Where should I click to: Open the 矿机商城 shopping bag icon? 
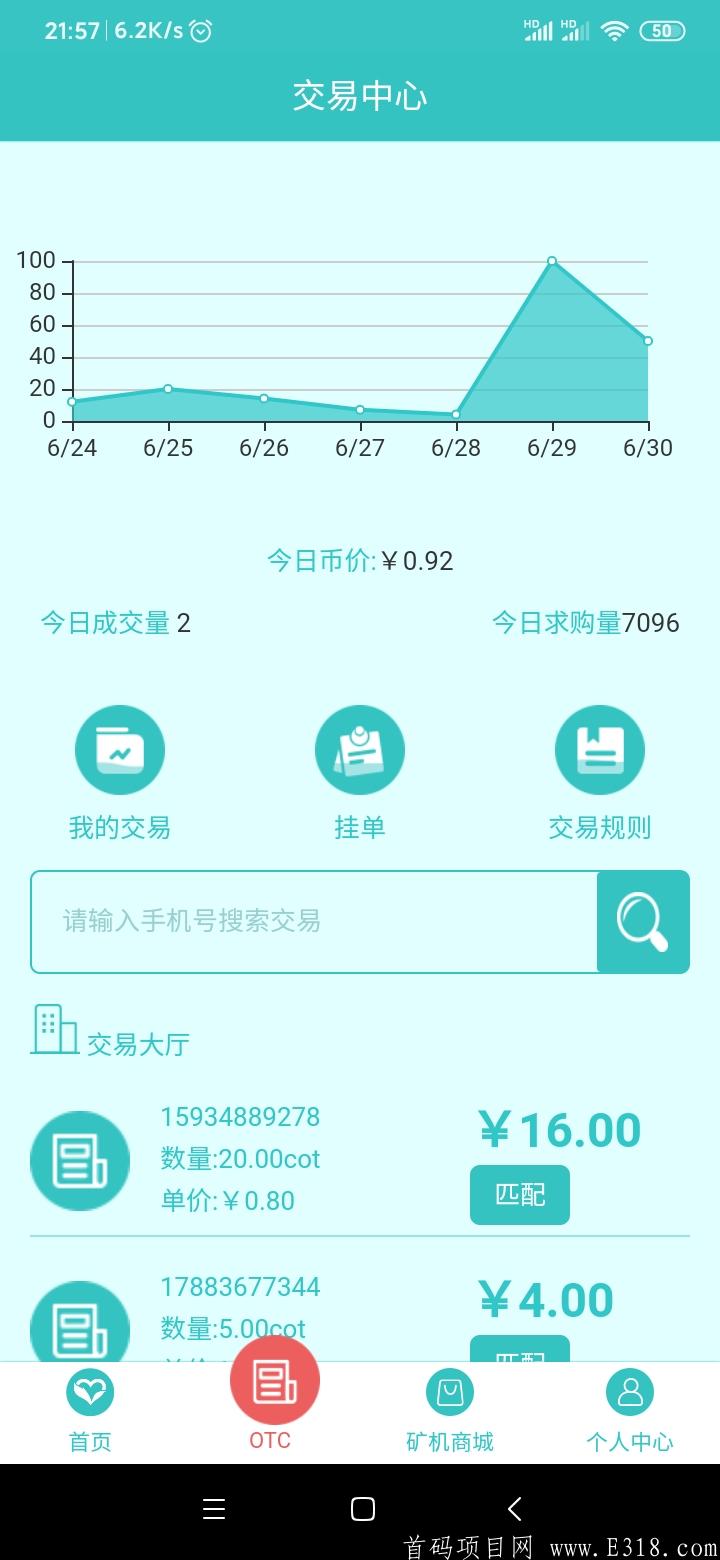pyautogui.click(x=449, y=1391)
